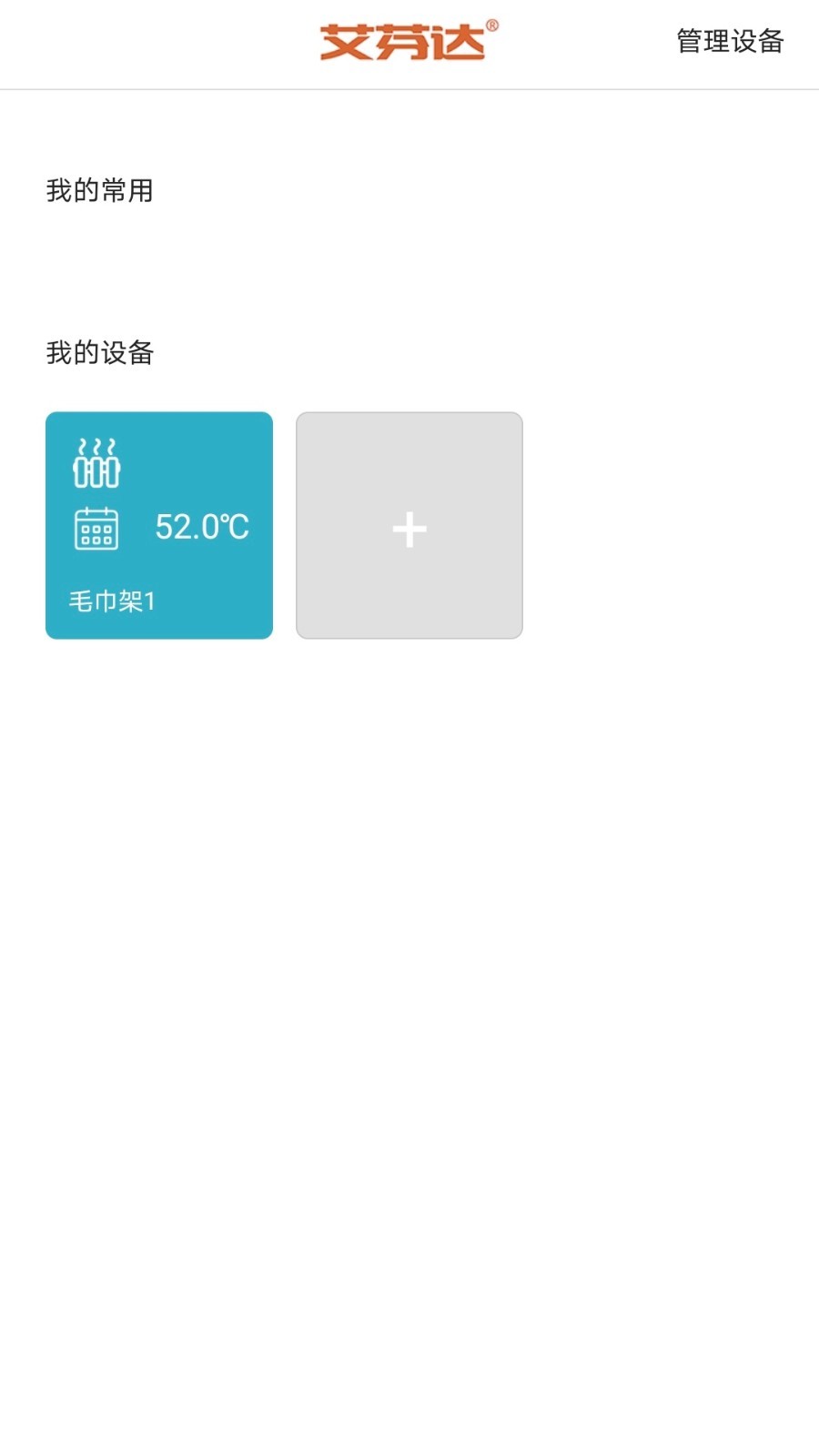Tap the steam wave icon above the radiator
This screenshot has height=1456, width=819.
(96, 446)
